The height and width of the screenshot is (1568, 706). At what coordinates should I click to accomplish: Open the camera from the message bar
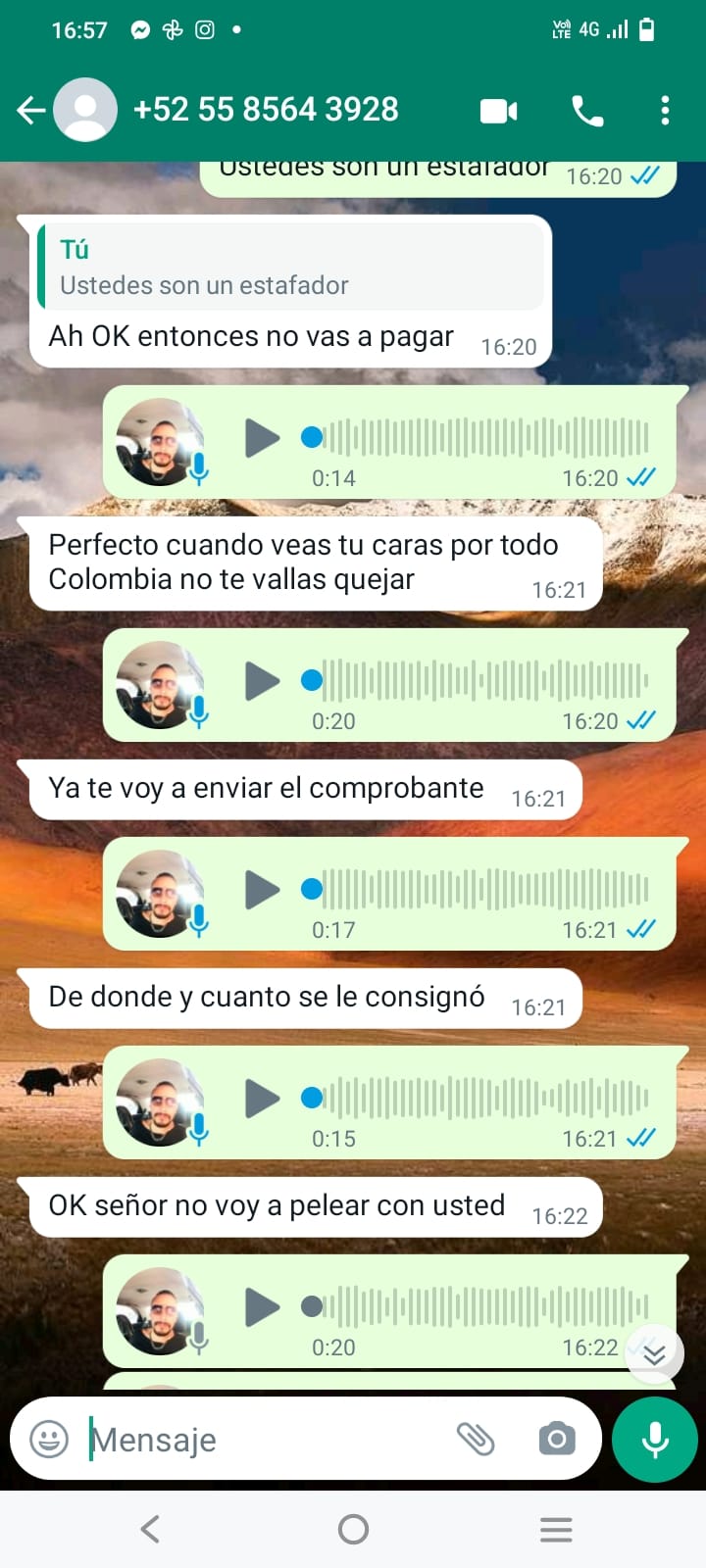click(x=556, y=1440)
